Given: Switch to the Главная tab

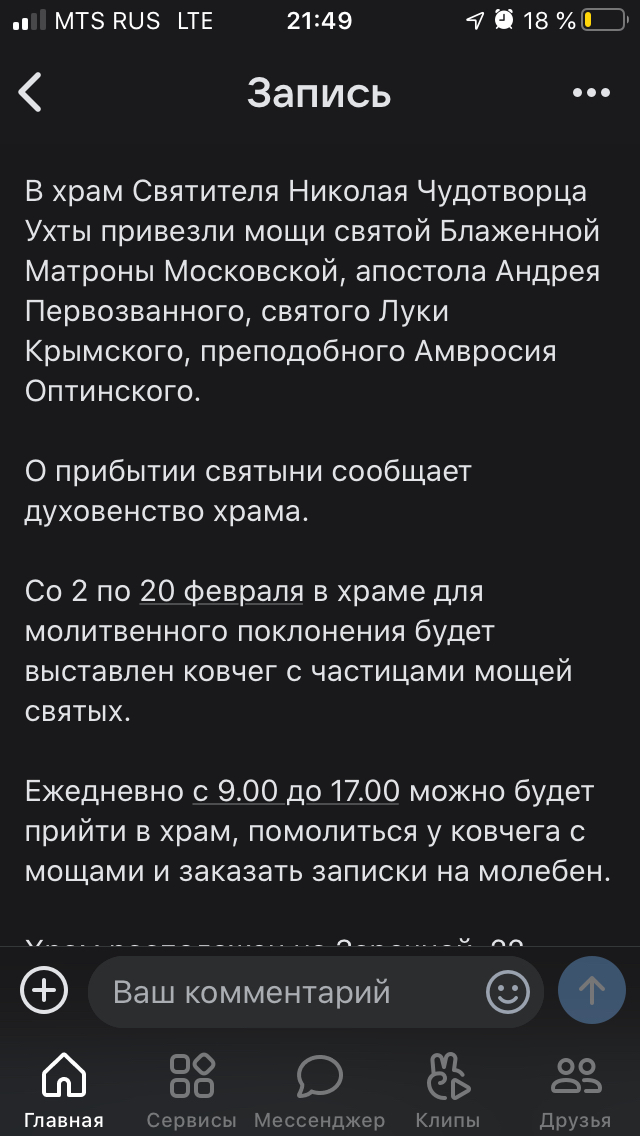Looking at the screenshot, I should click(64, 1088).
